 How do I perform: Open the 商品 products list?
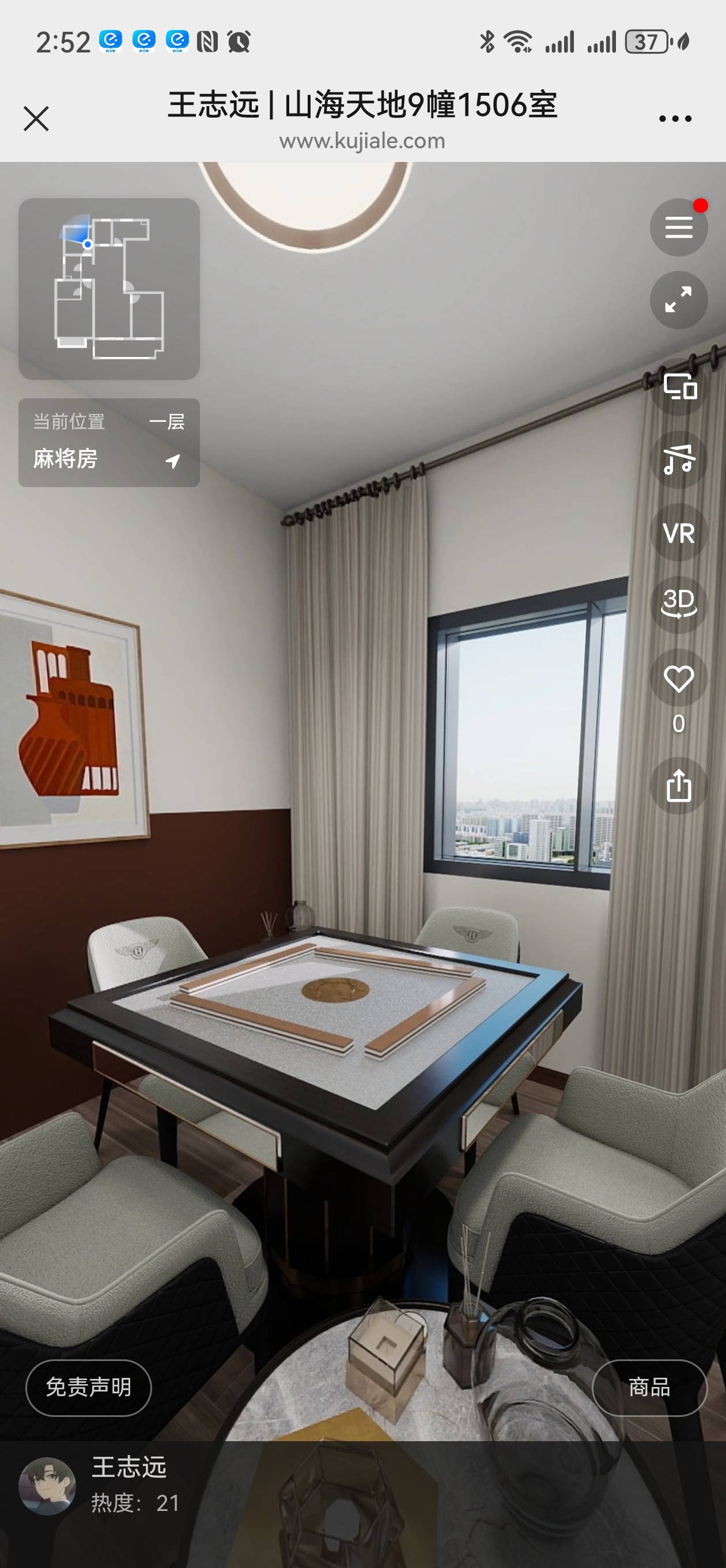click(649, 1387)
